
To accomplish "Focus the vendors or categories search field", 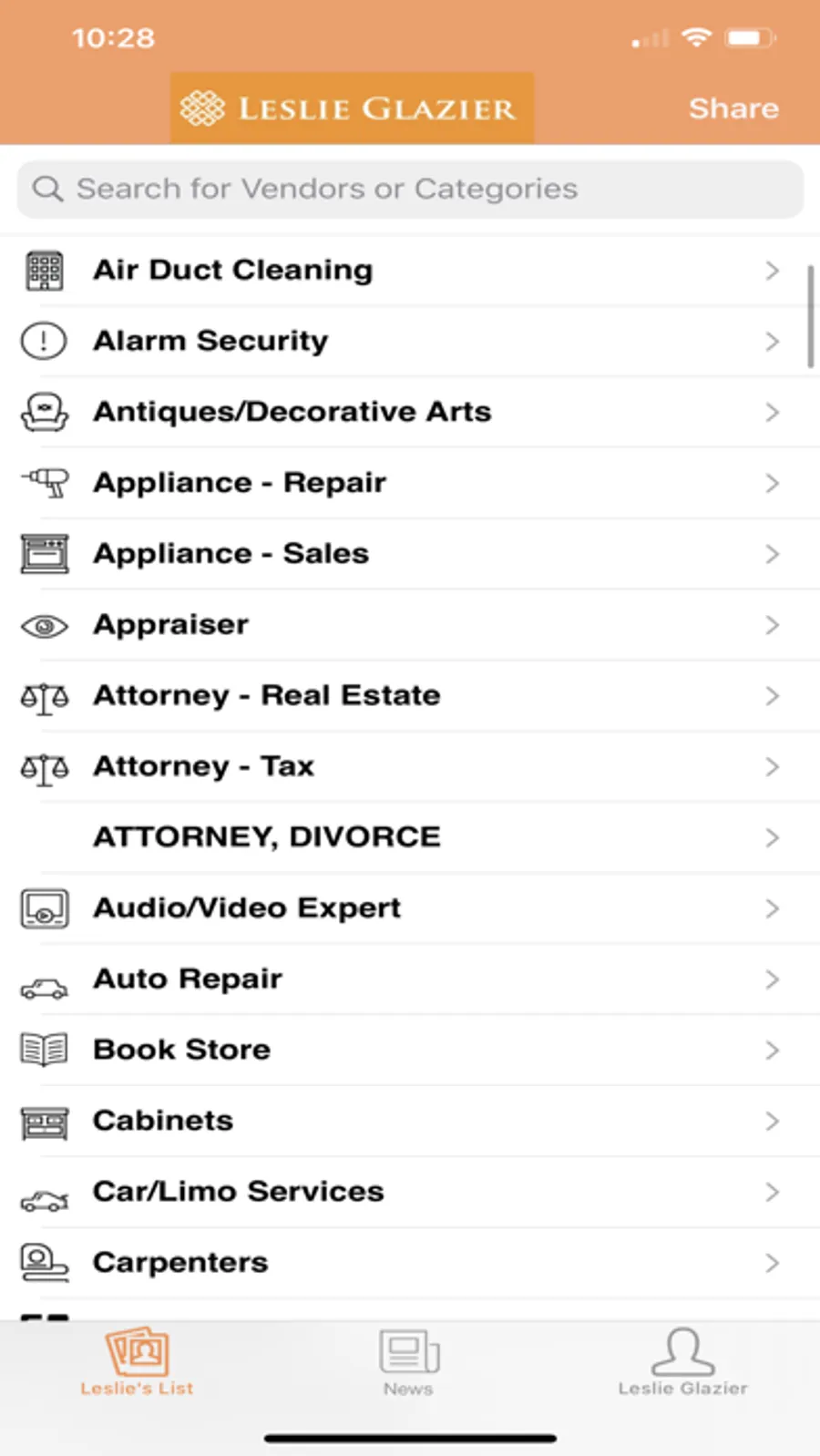I will click(410, 189).
